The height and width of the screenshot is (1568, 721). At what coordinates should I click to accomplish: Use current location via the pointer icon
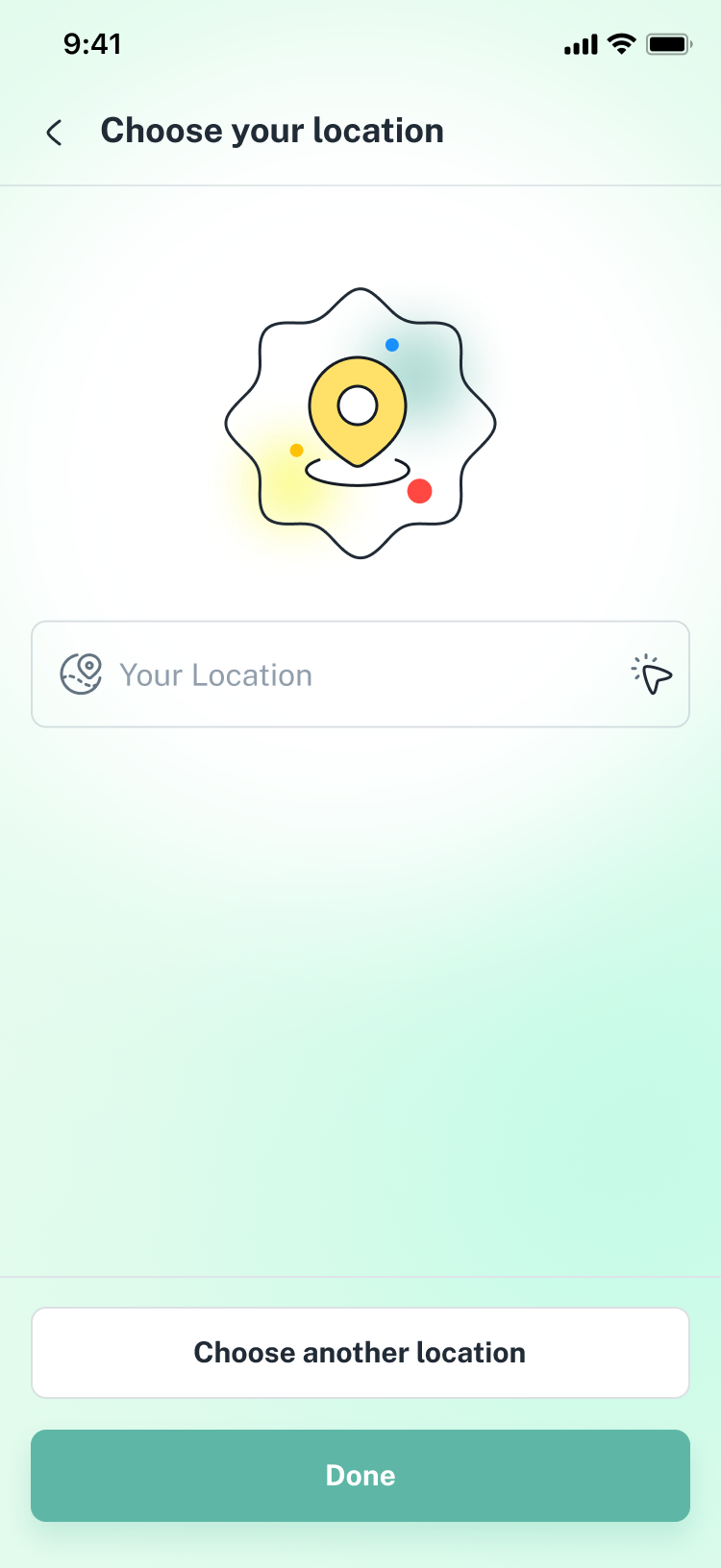pyautogui.click(x=652, y=674)
